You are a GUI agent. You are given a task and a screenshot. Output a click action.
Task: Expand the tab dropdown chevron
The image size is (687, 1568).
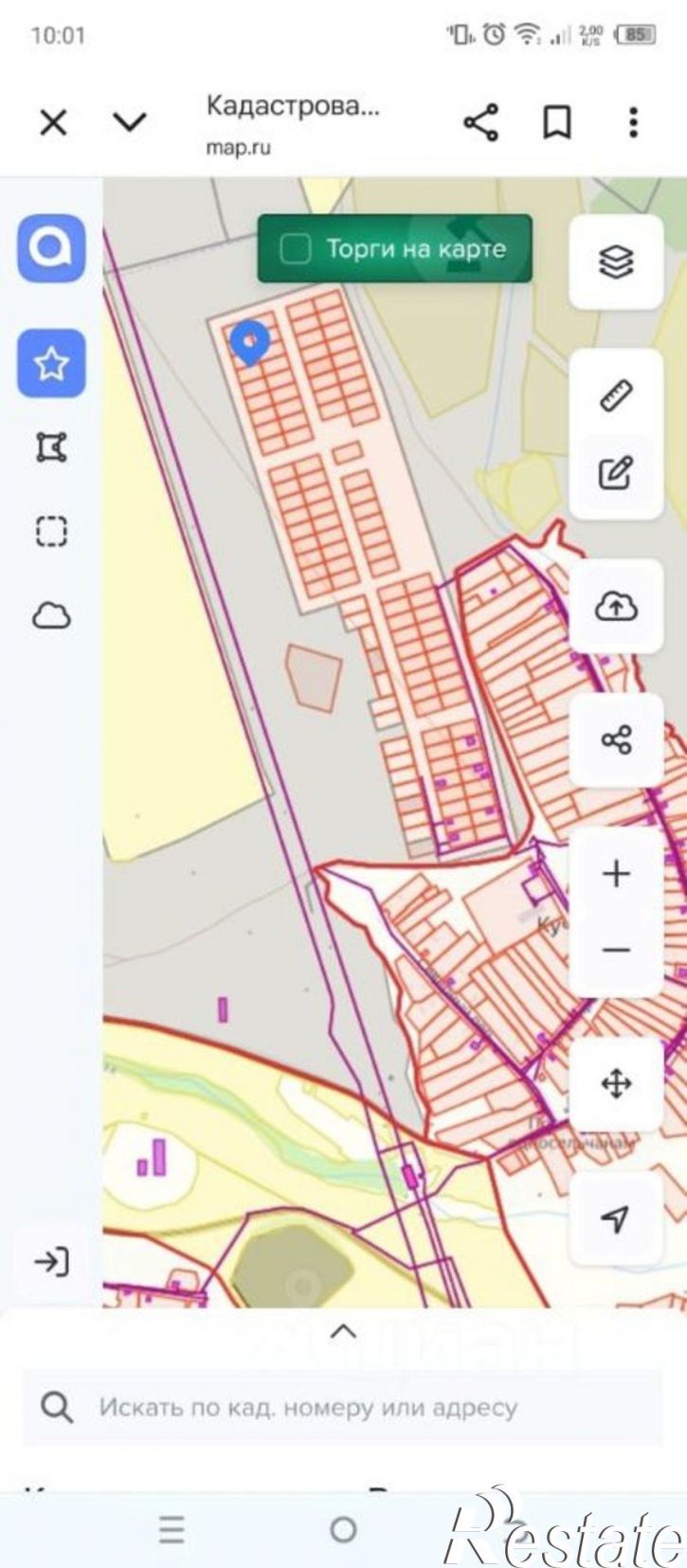pos(129,122)
